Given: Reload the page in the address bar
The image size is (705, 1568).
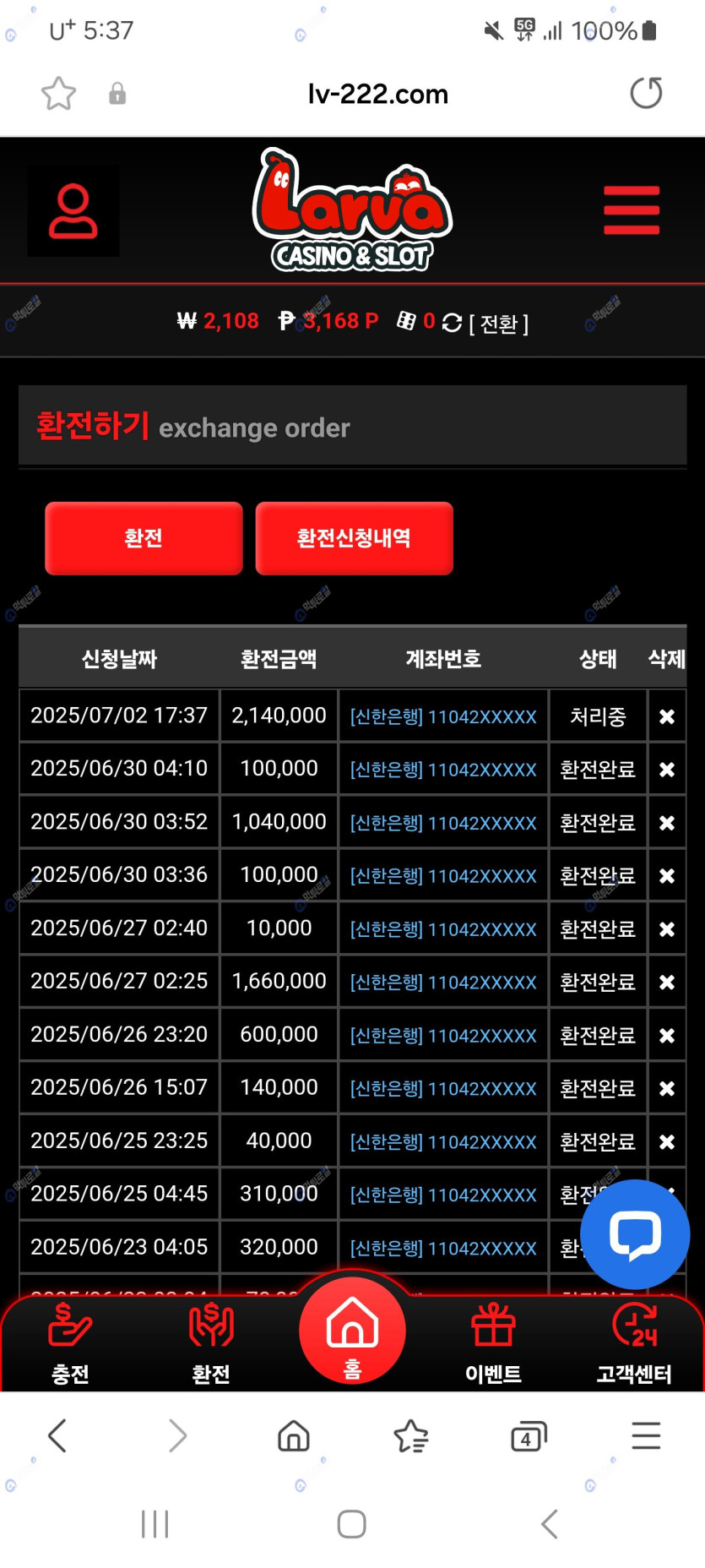Looking at the screenshot, I should 646,93.
